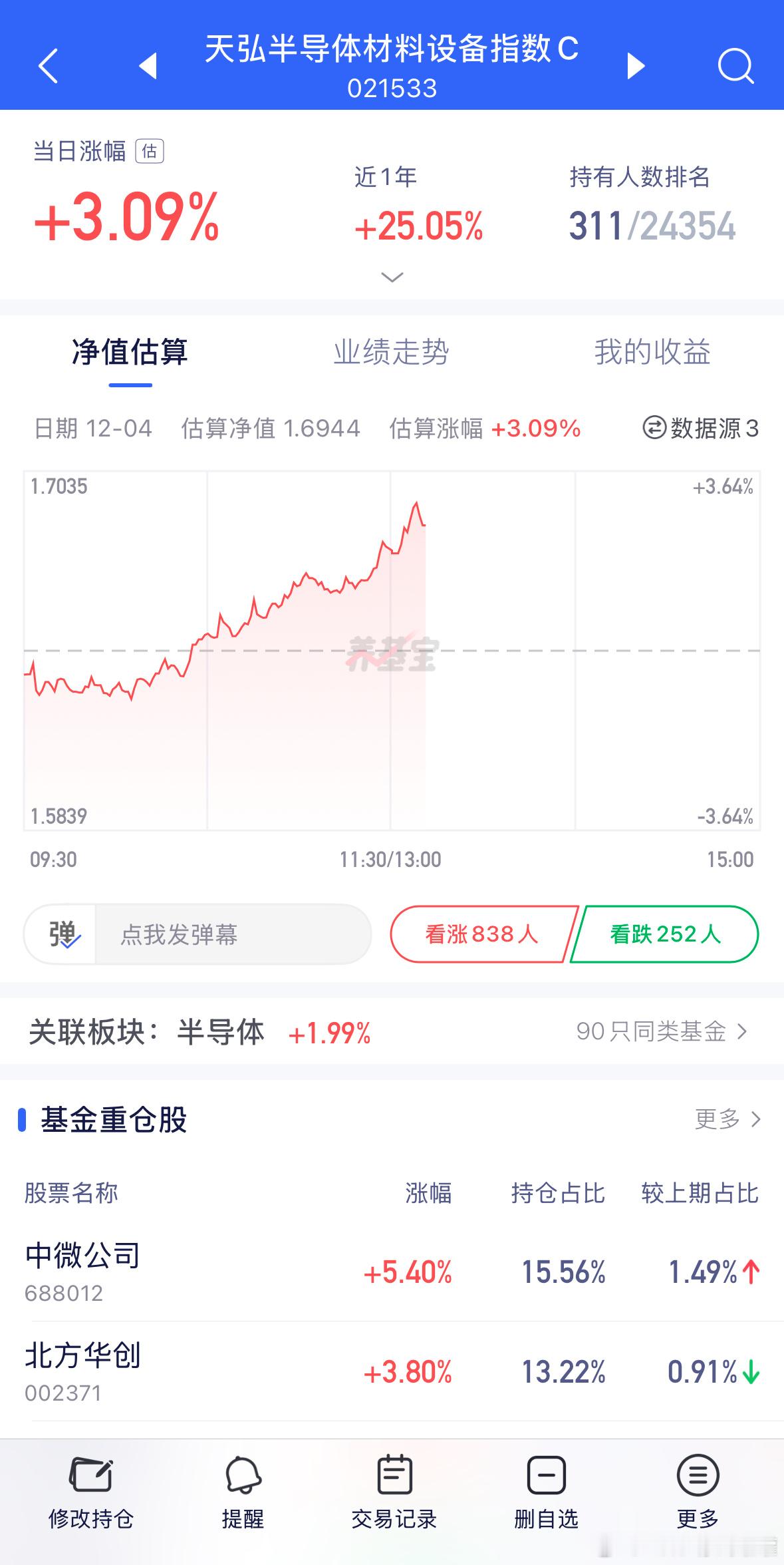
Task: Switch to next fund with right arrow
Action: 636,67
